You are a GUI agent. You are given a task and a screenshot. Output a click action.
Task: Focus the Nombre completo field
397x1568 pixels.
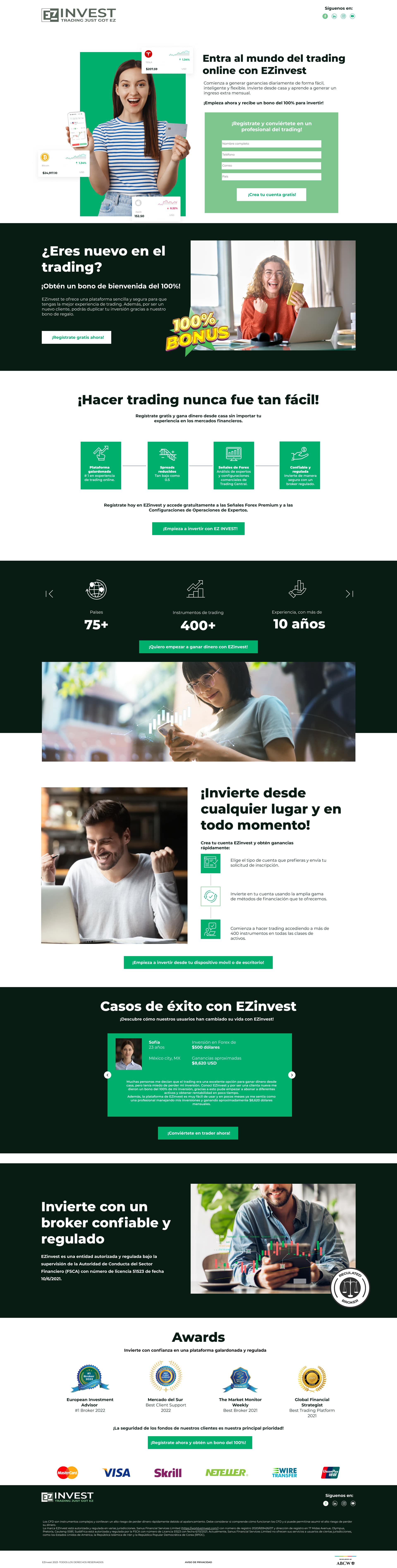click(x=271, y=144)
